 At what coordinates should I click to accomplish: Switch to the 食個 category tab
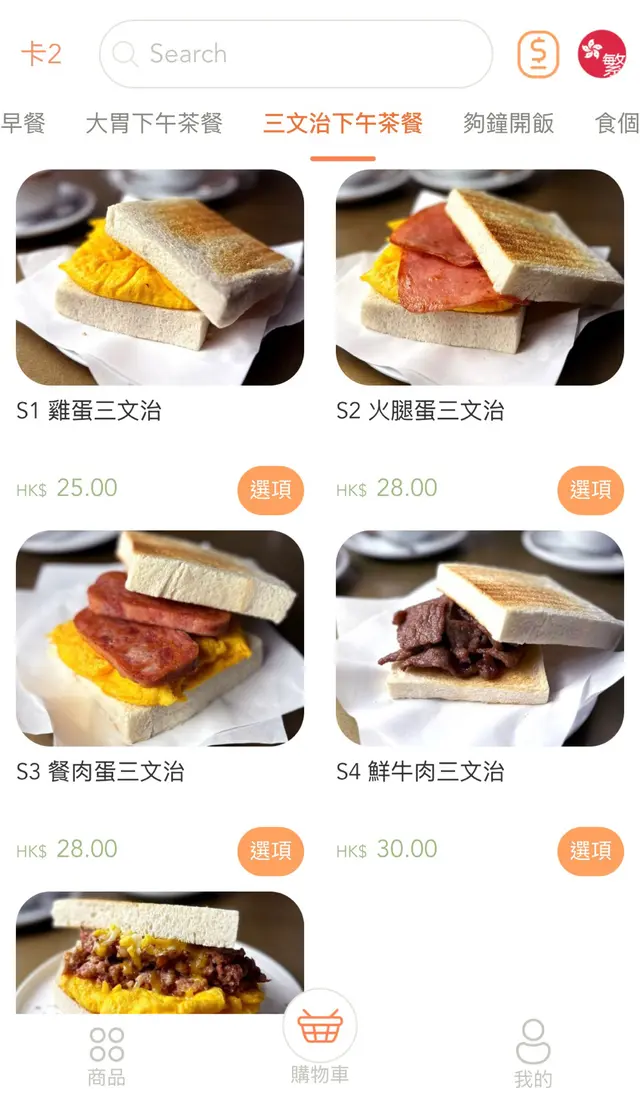pyautogui.click(x=616, y=124)
